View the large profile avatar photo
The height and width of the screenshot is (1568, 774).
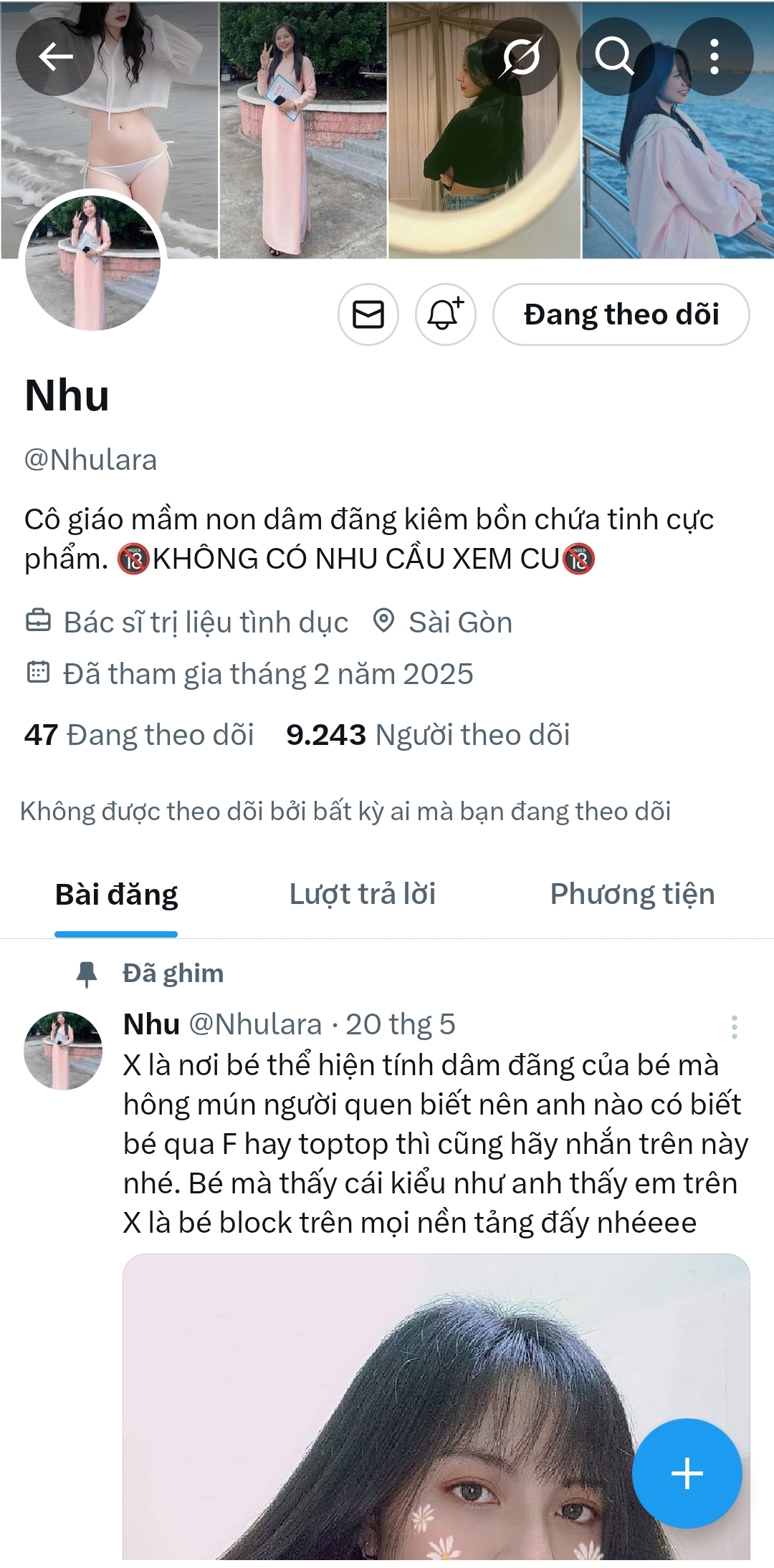click(x=92, y=263)
